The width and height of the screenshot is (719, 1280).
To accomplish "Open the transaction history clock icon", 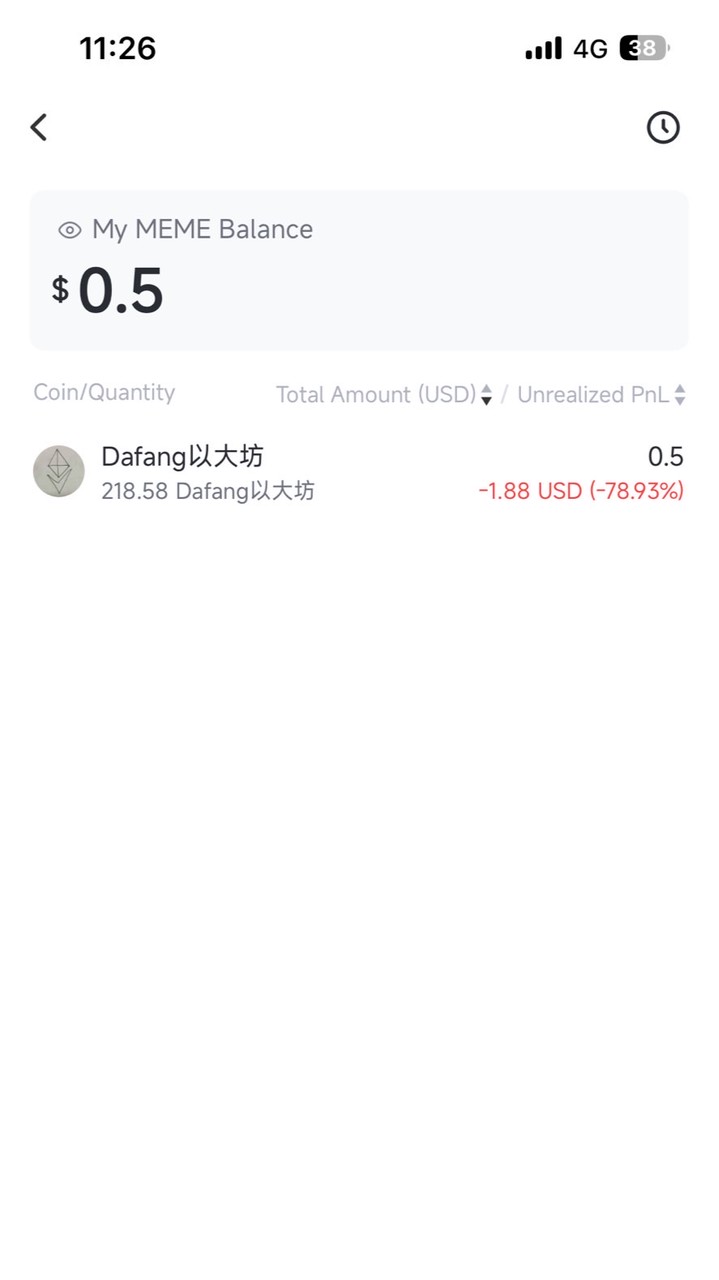I will point(662,127).
